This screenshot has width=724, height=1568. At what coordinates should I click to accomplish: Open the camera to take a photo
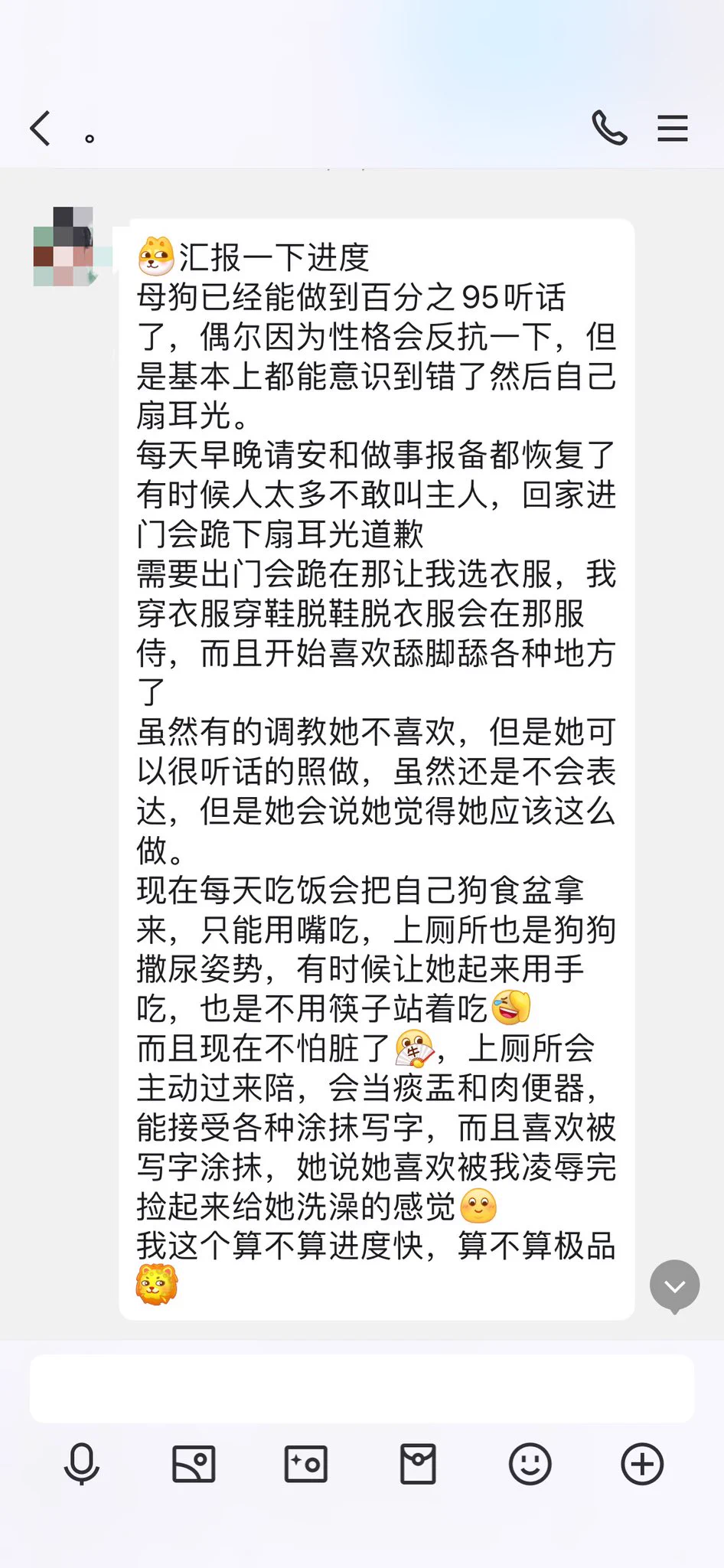click(305, 1463)
